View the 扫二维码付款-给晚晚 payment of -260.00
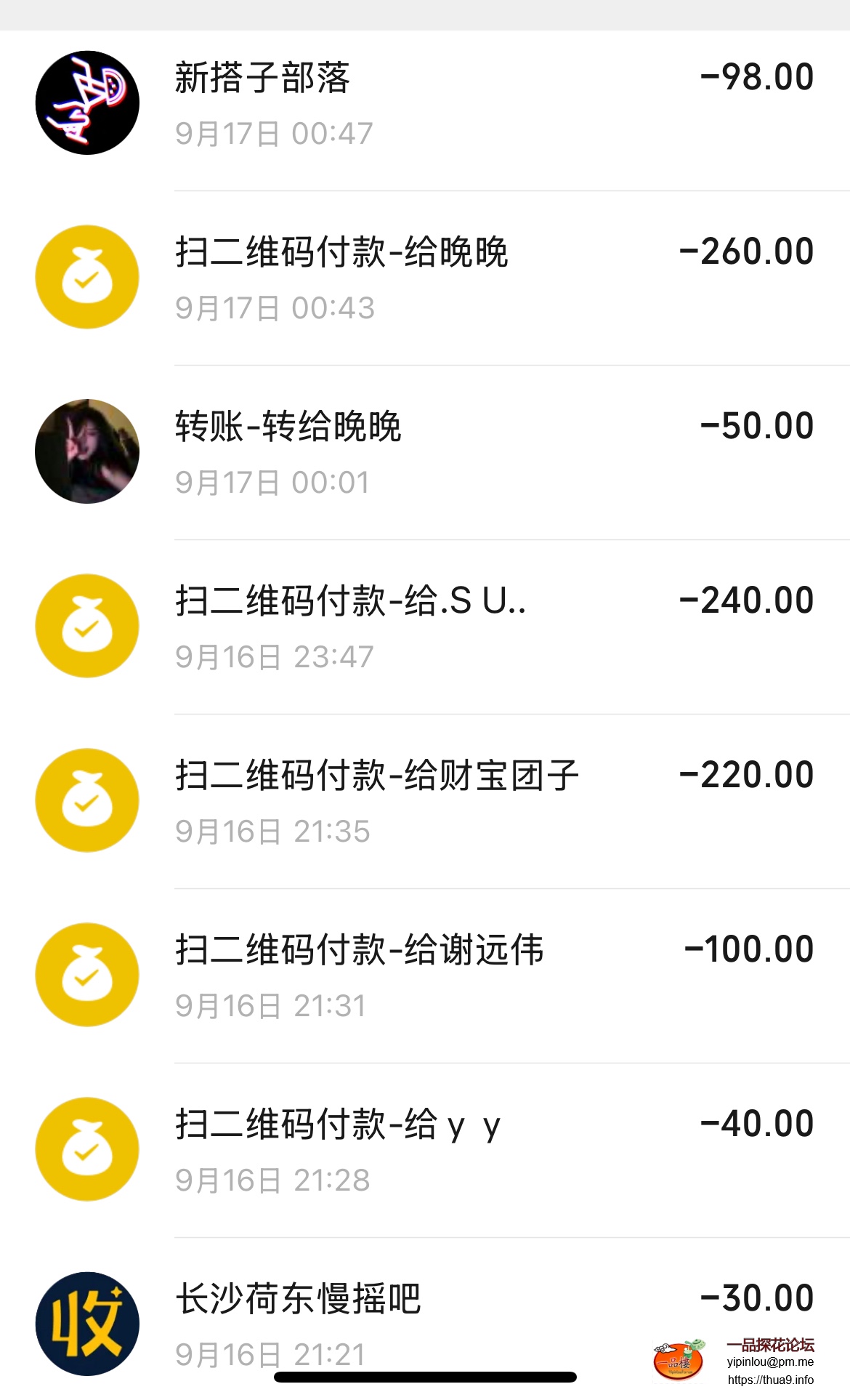Viewport: 850px width, 1400px height. 424,278
